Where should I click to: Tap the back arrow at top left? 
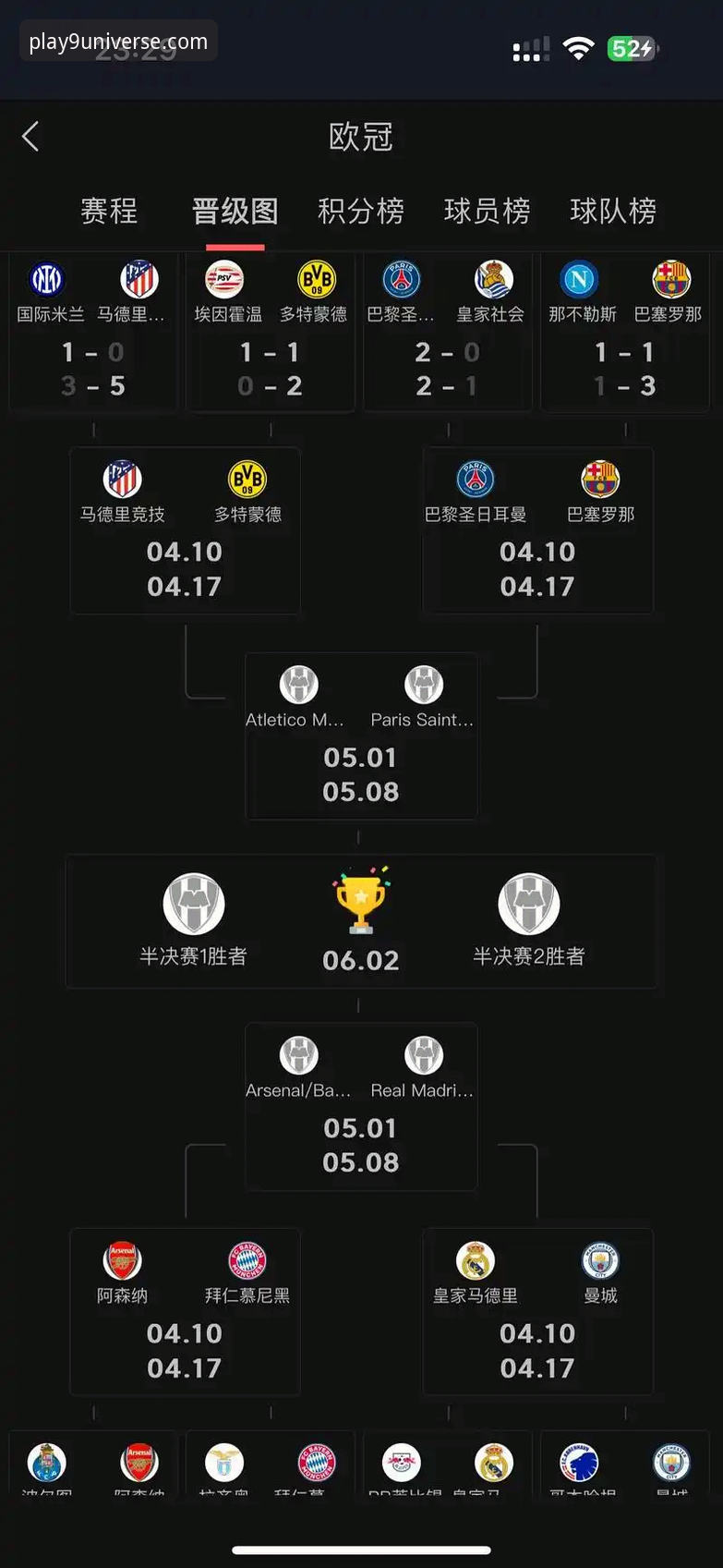tap(30, 136)
